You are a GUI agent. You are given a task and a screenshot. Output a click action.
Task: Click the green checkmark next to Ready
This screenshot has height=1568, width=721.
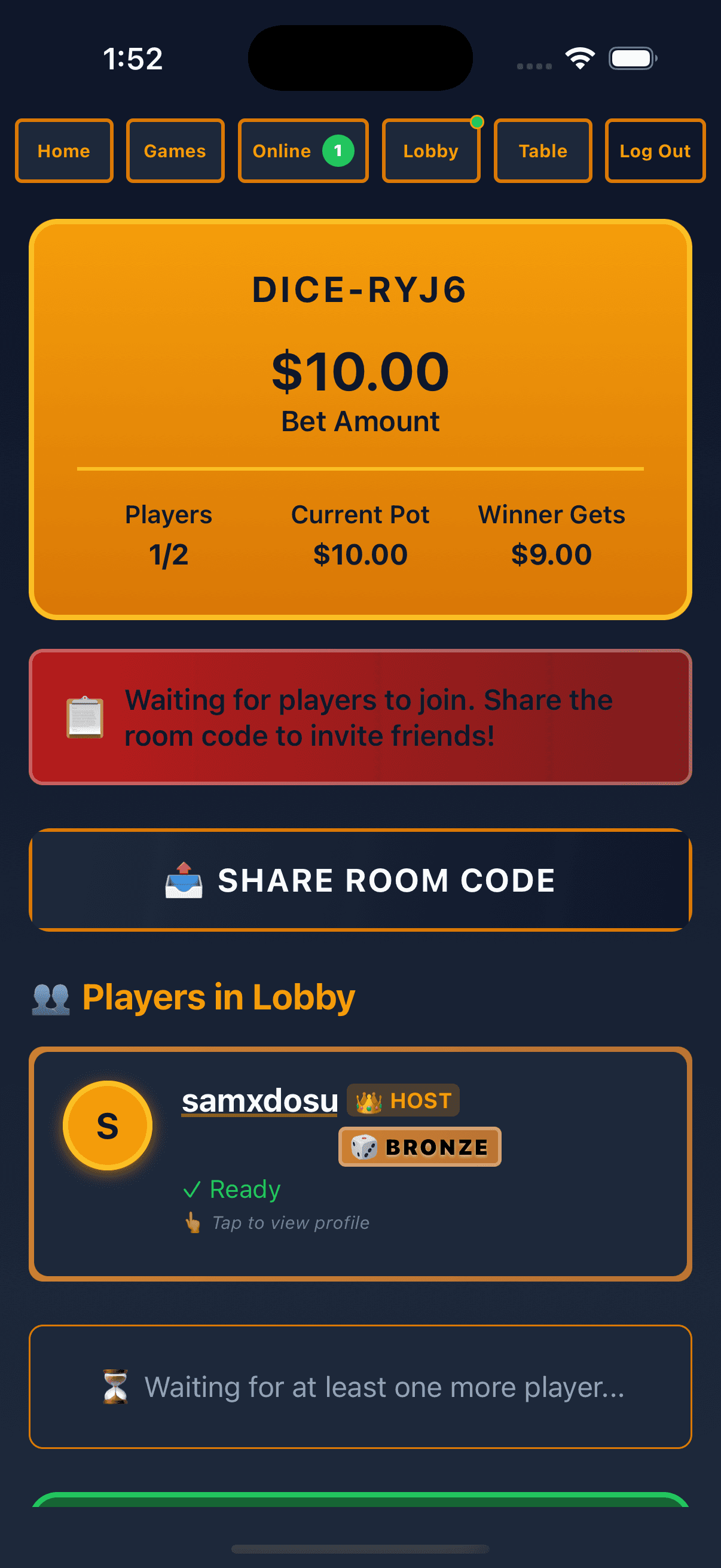coord(193,1188)
